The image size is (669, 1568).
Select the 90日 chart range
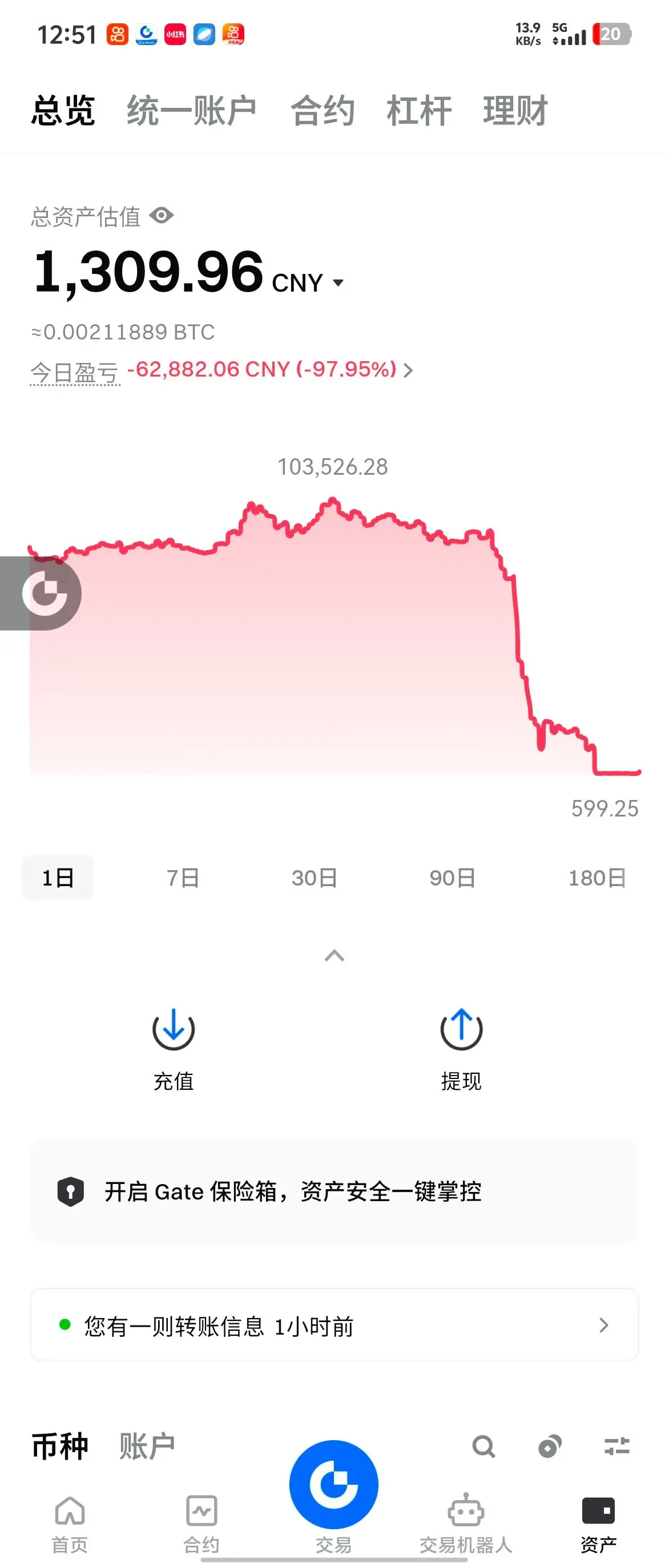pos(452,878)
